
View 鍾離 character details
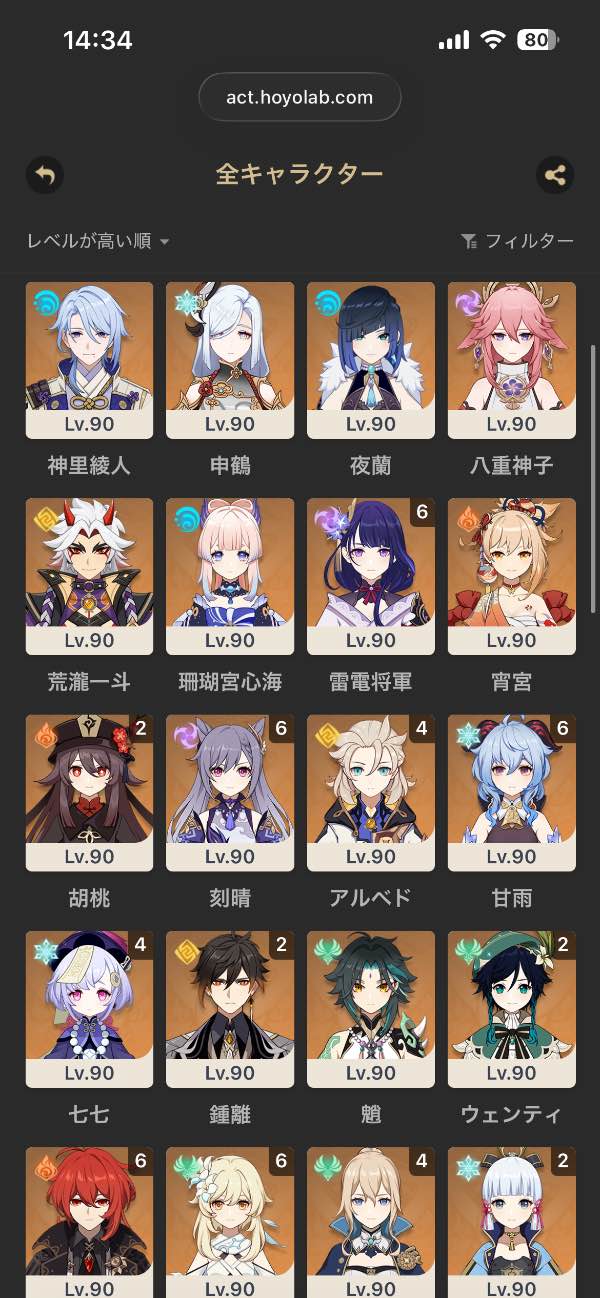click(230, 1008)
